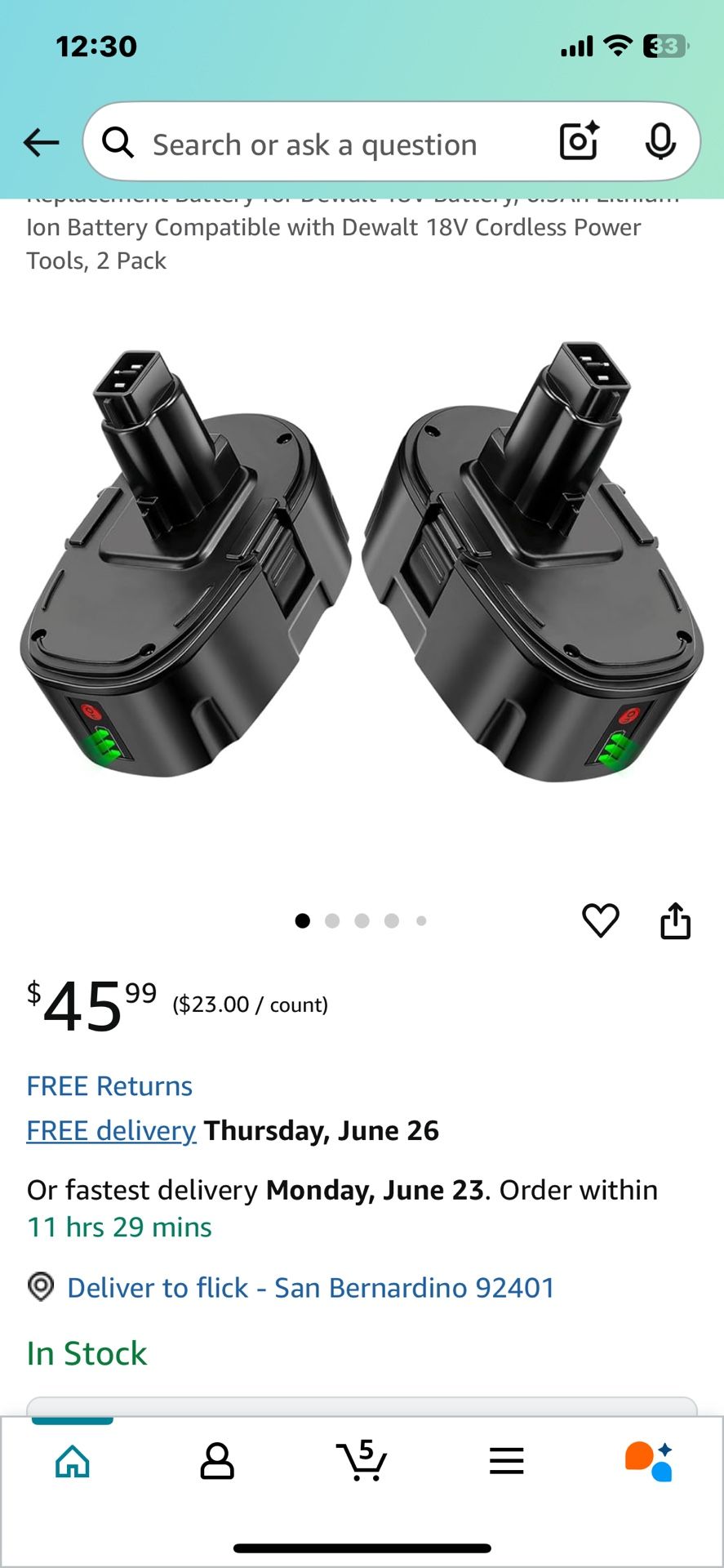Start voice search with the microphone
The width and height of the screenshot is (724, 1568).
point(660,142)
